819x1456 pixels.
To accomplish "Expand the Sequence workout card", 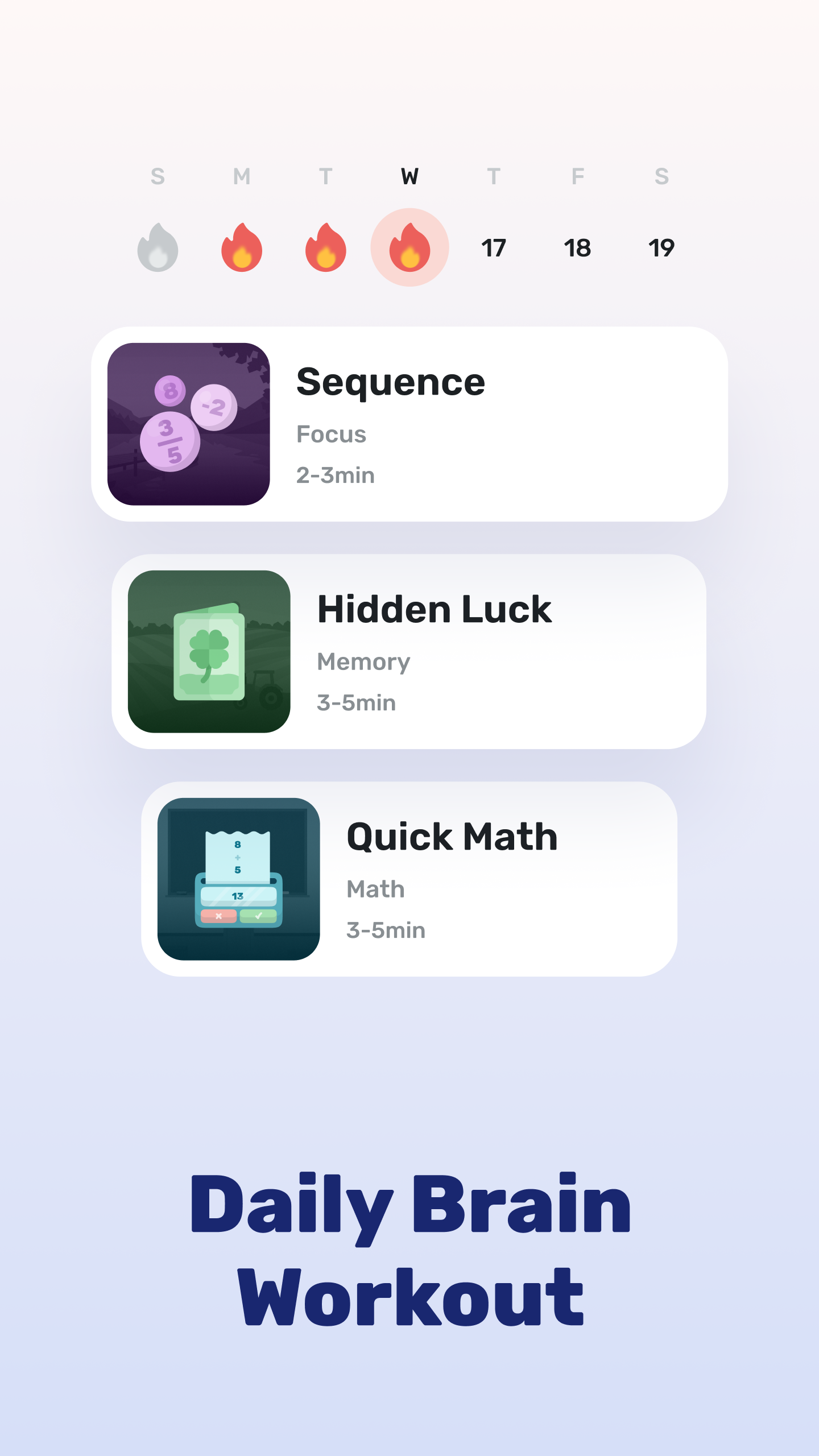I will pos(409,429).
